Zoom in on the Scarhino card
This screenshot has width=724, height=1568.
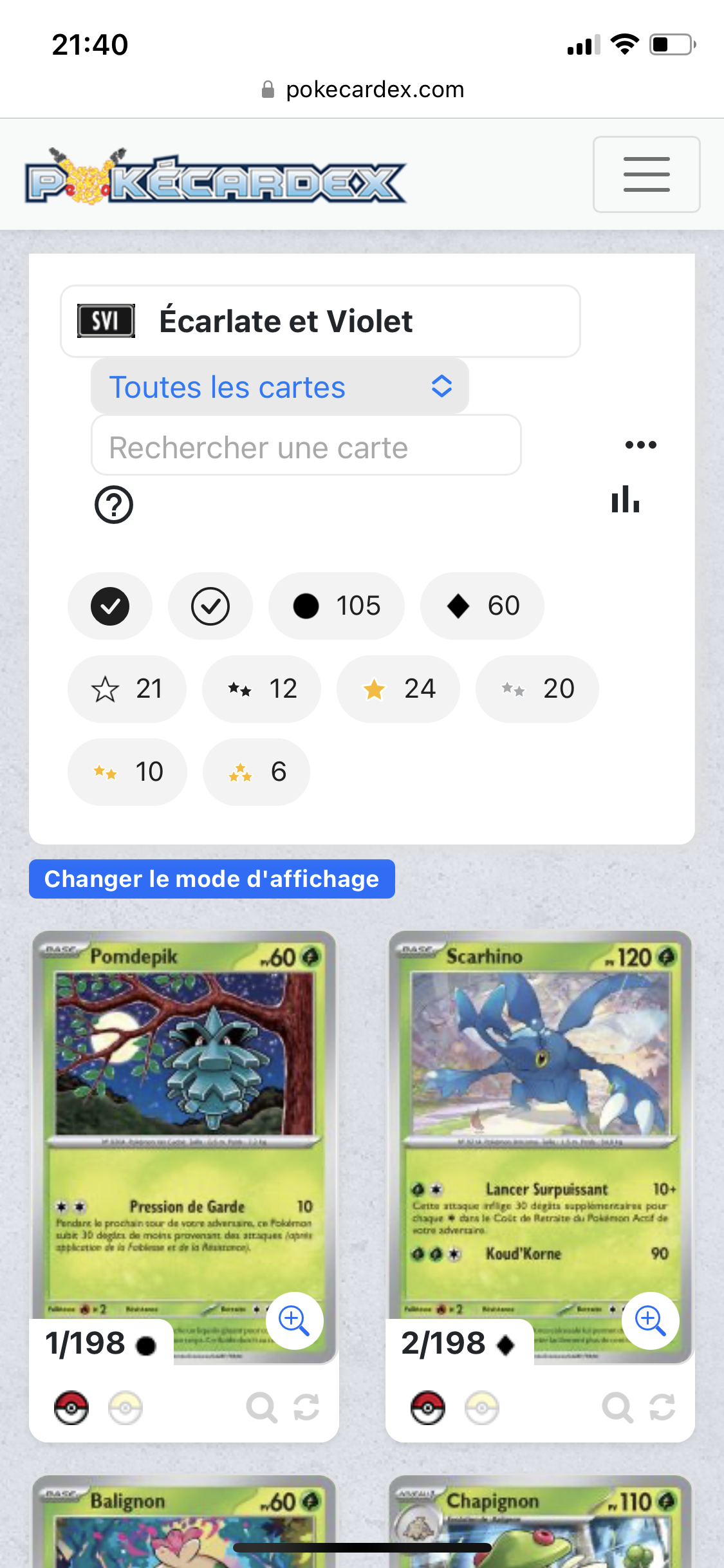click(650, 1320)
